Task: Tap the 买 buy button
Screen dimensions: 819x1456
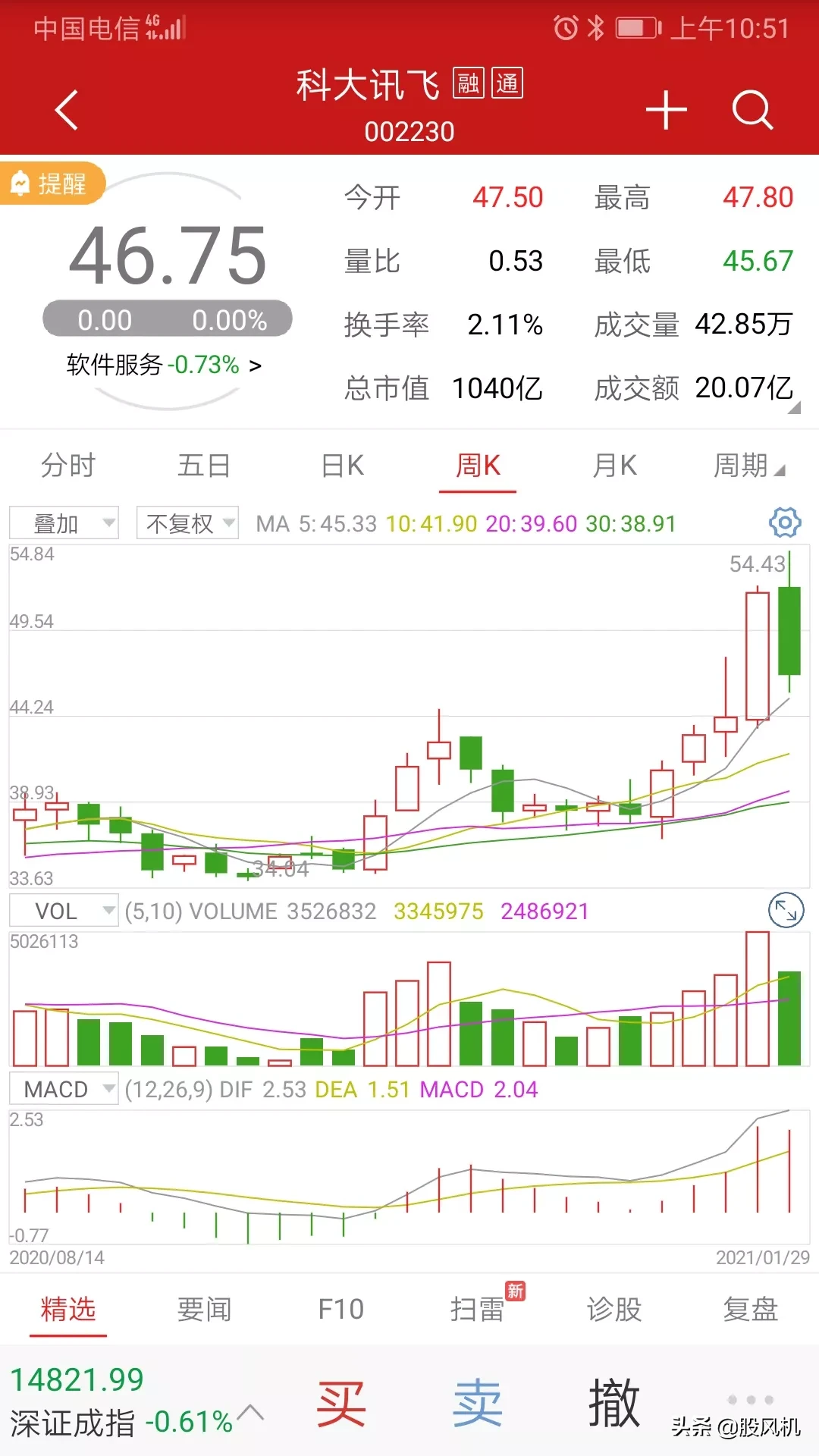Action: [x=341, y=1403]
